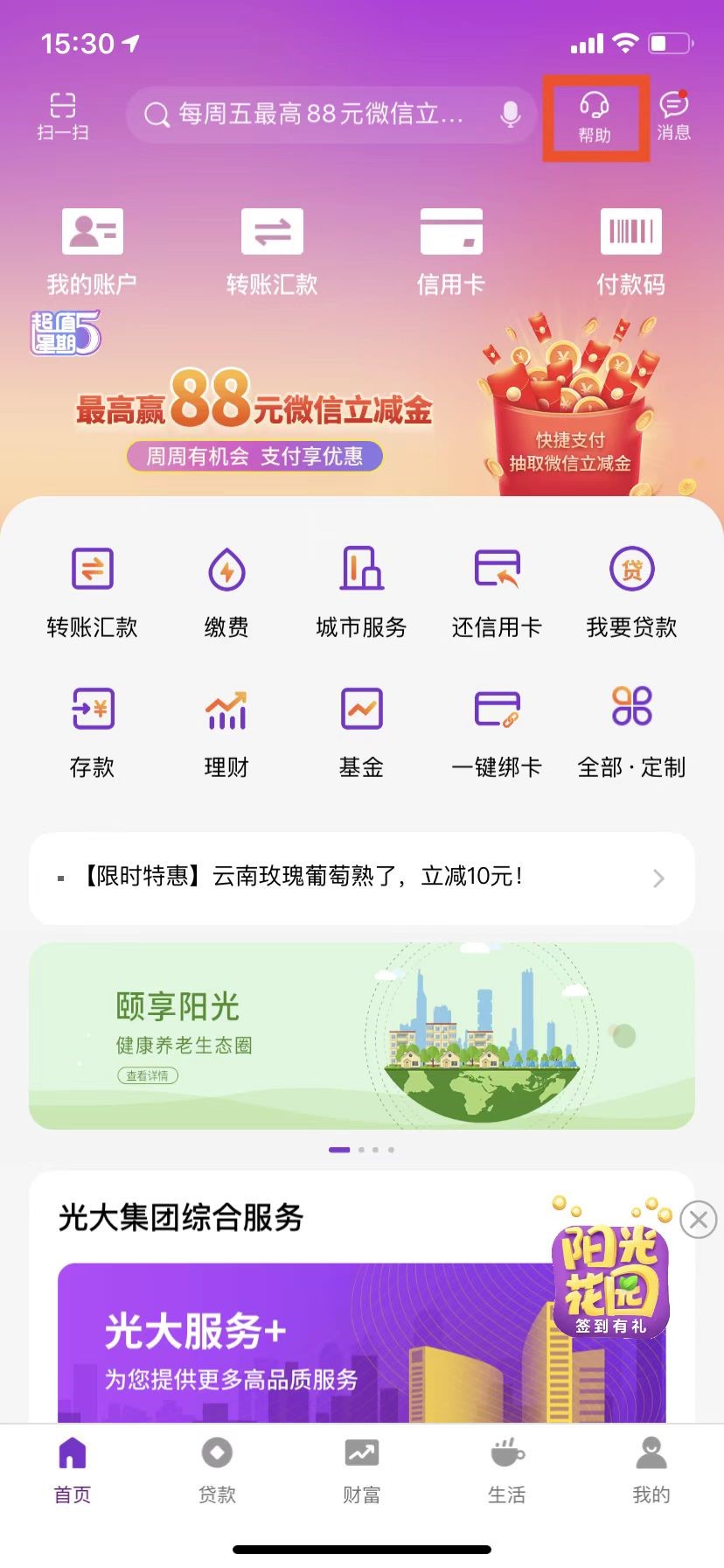Tap the search box at top
The image size is (724, 1568).
tap(331, 115)
